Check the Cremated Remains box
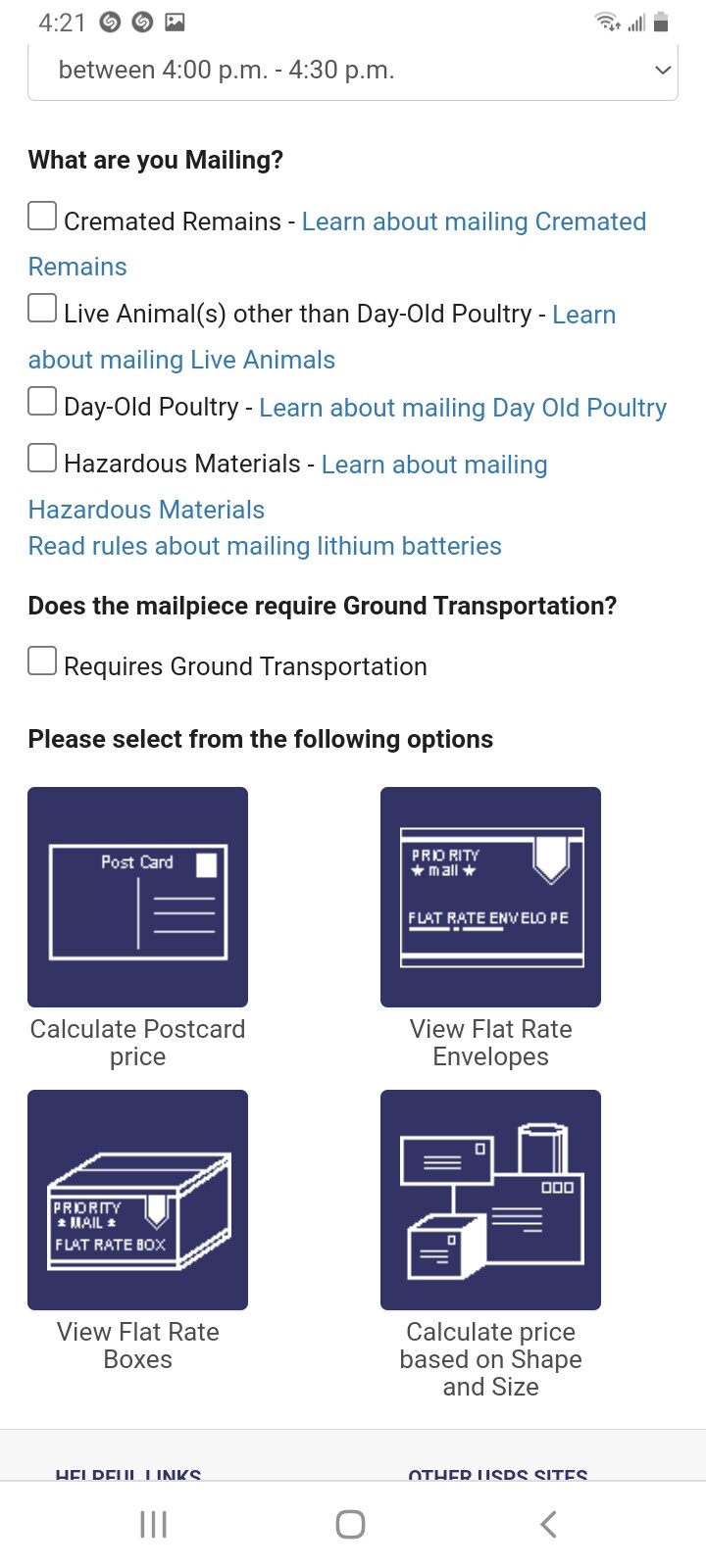The width and height of the screenshot is (706, 1568). pos(42,217)
